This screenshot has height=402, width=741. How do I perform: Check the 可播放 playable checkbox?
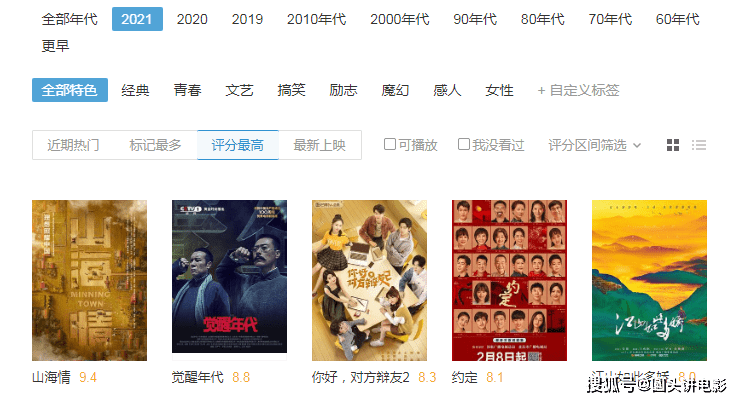click(390, 144)
